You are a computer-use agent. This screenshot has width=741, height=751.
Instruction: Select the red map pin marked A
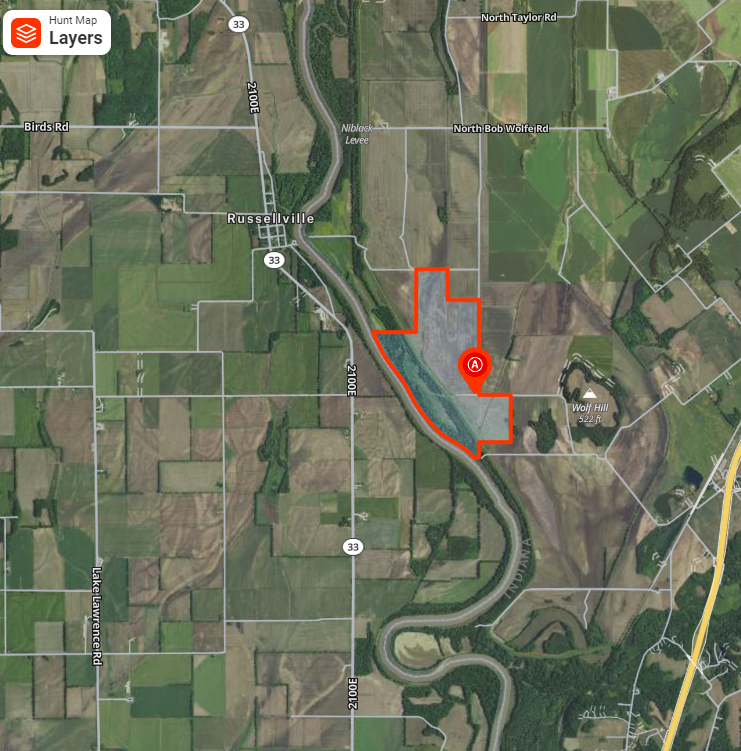point(474,366)
